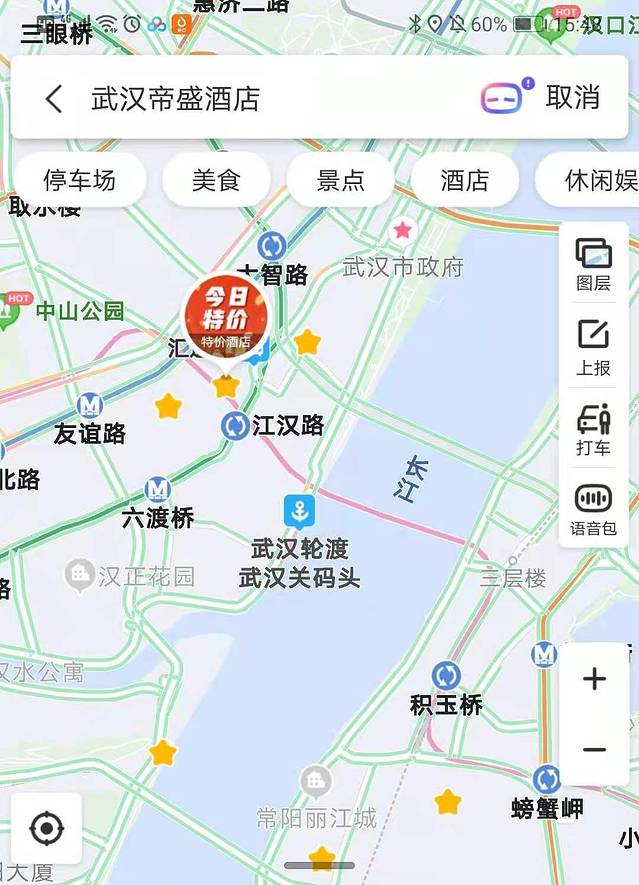Select the 武汉轮渡 ferry marker
The width and height of the screenshot is (639, 885).
coord(298,512)
